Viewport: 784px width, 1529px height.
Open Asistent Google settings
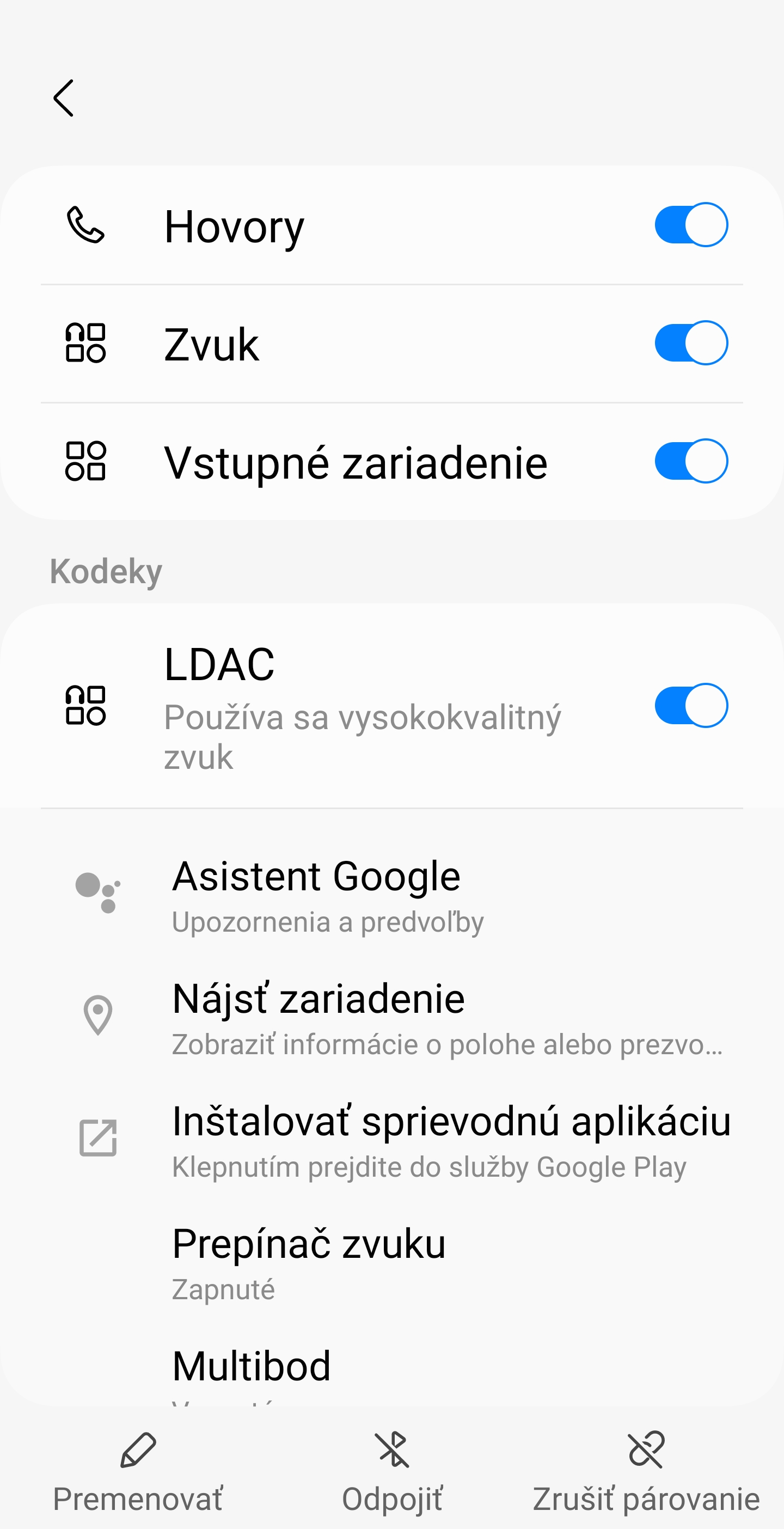[x=391, y=895]
